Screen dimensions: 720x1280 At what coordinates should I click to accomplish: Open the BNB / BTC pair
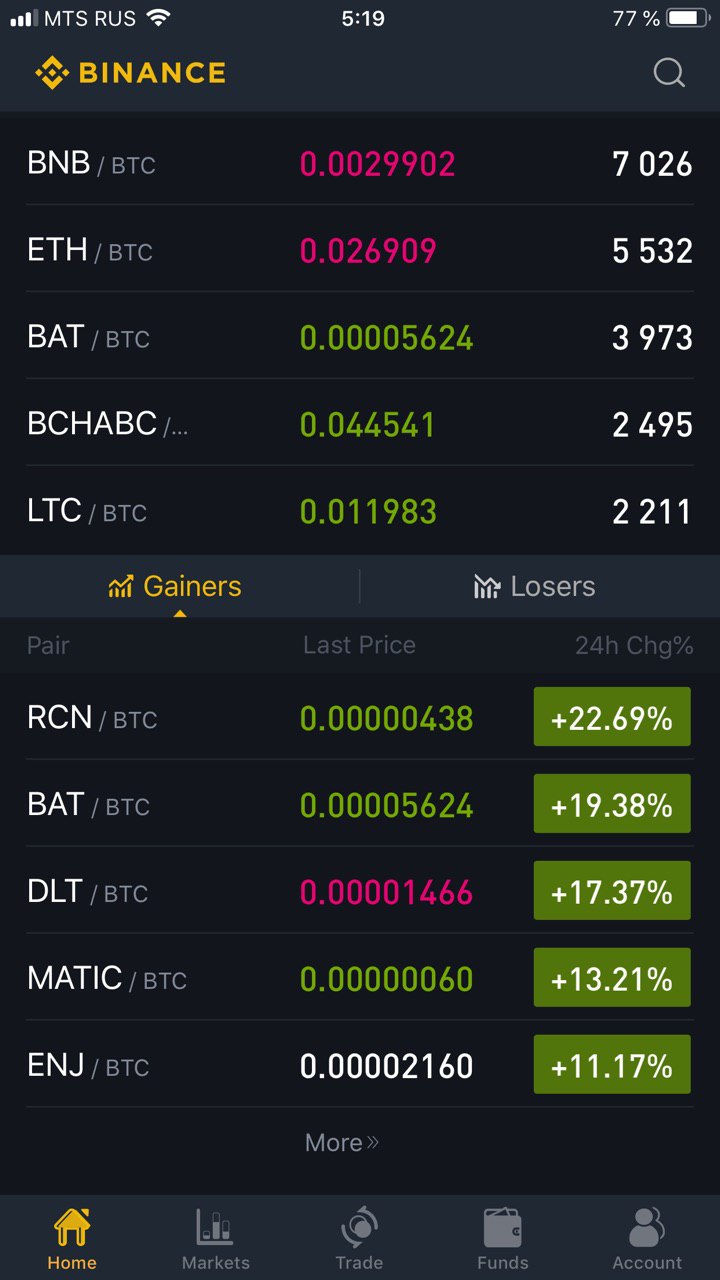[360, 163]
